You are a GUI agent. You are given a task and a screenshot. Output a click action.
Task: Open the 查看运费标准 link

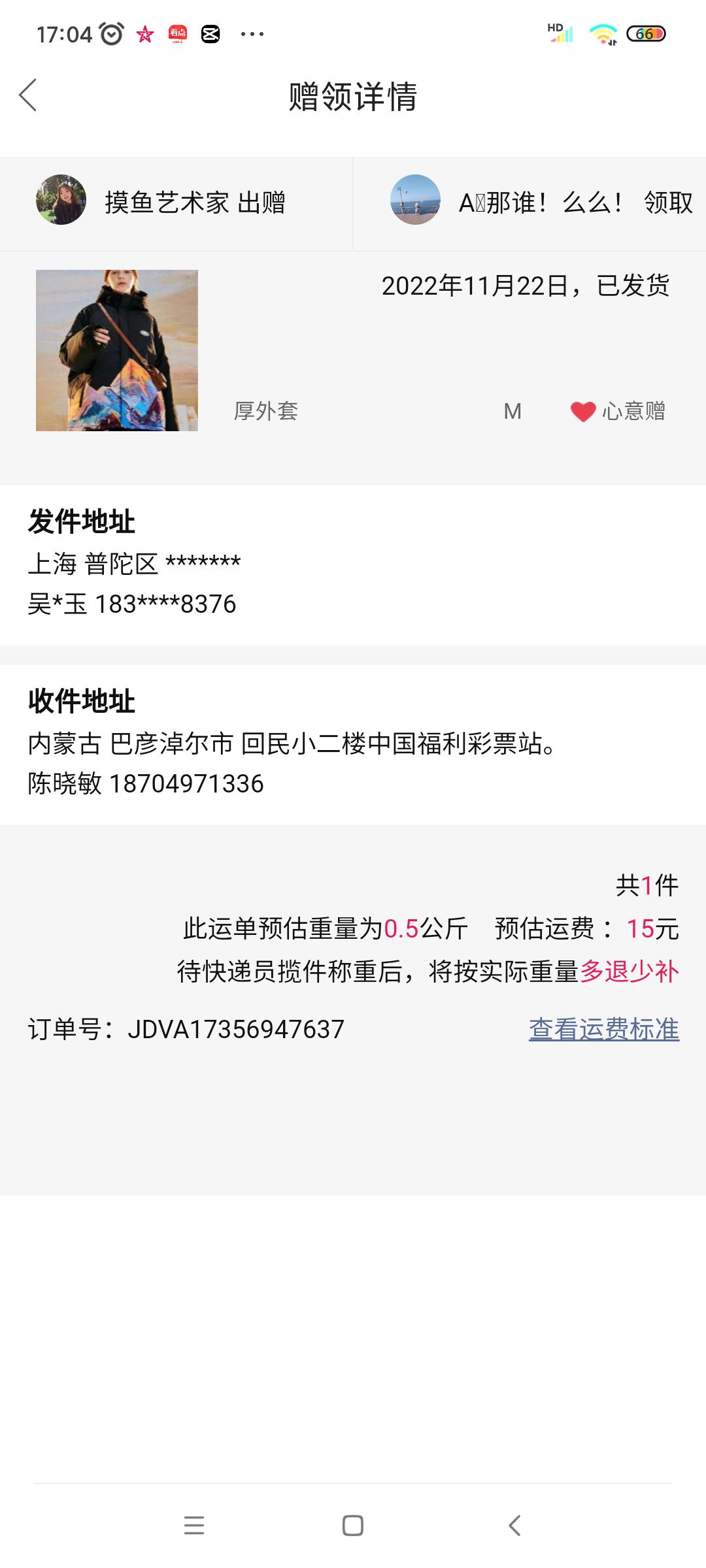604,1029
